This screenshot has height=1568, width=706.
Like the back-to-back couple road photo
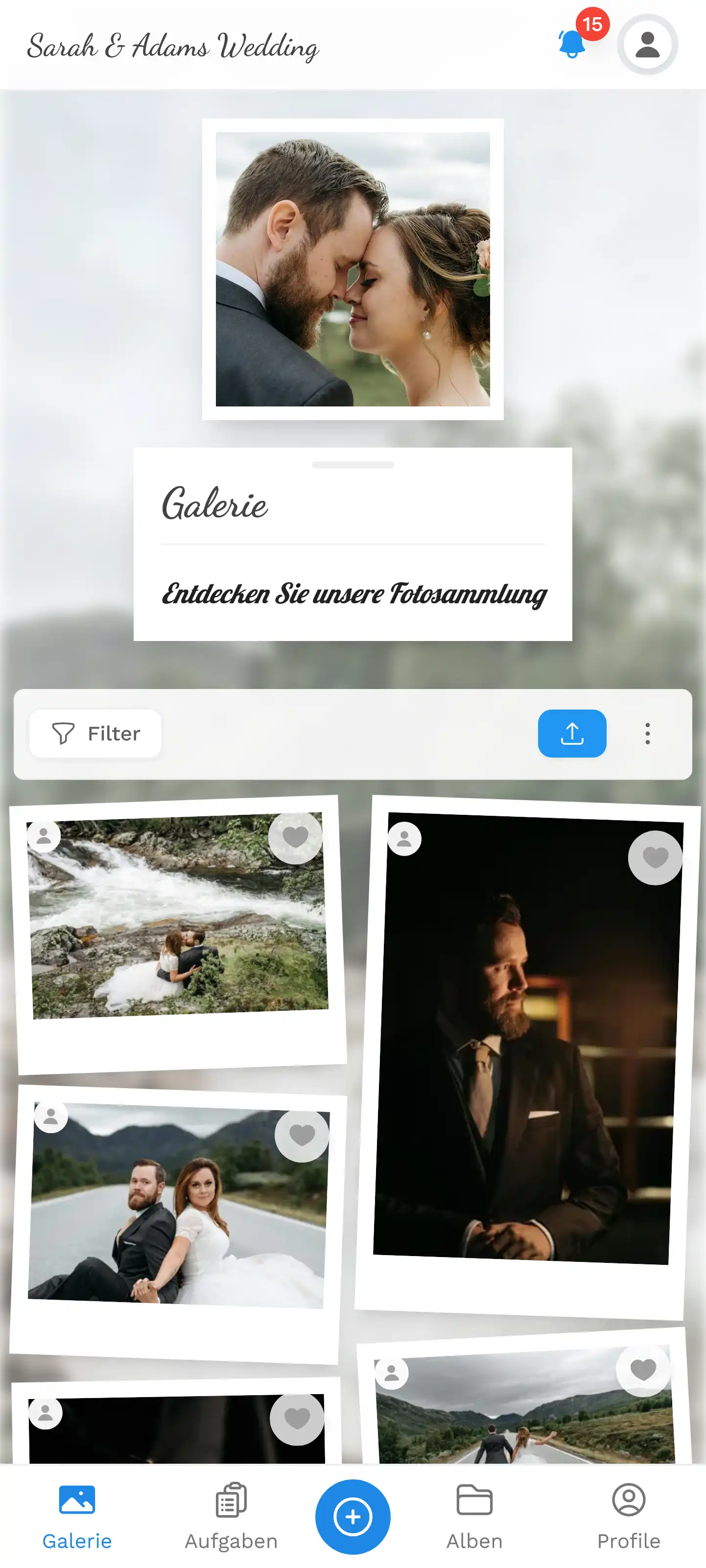coord(301,1135)
